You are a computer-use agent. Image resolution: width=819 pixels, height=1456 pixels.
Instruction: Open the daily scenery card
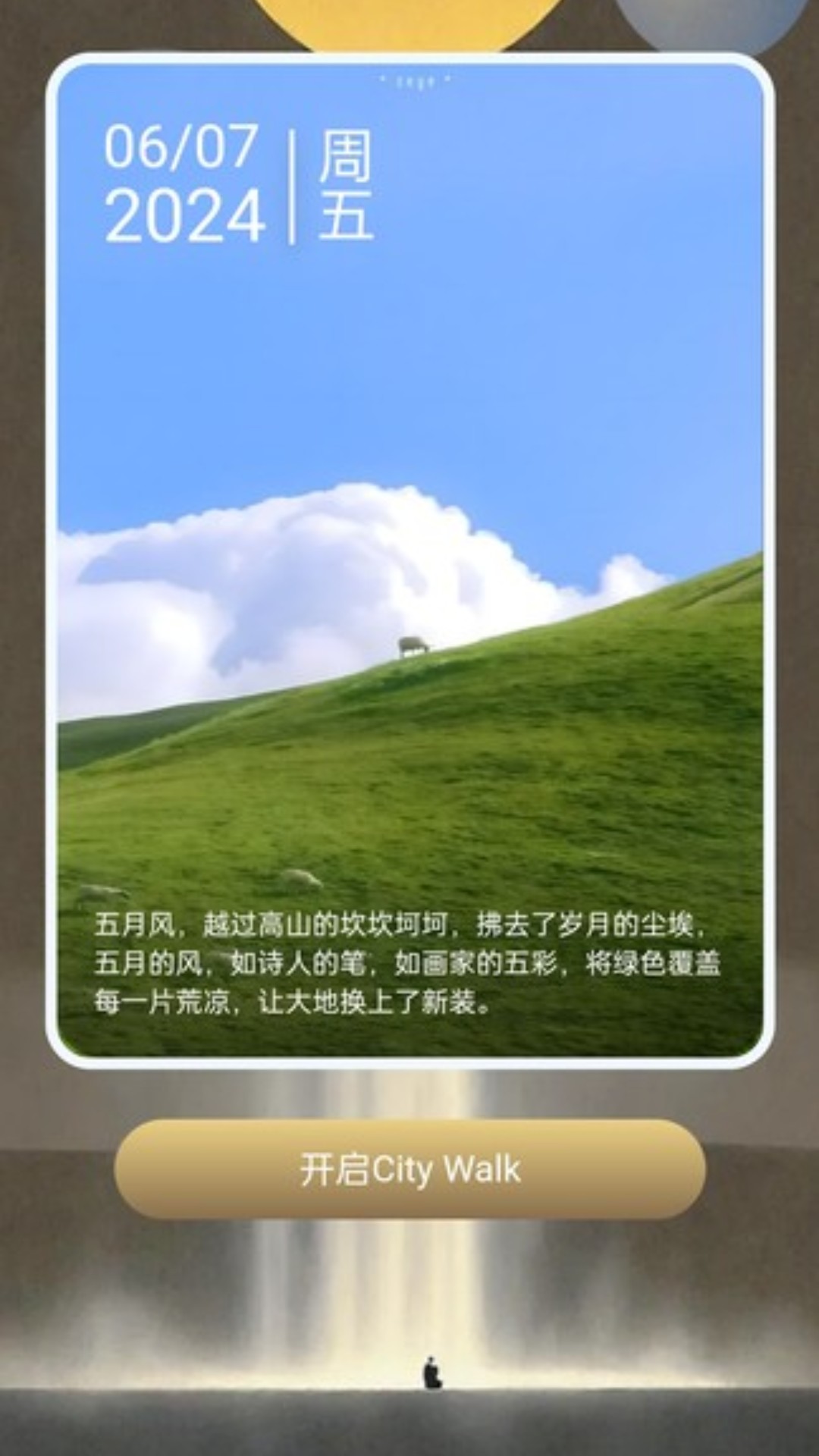point(409,561)
